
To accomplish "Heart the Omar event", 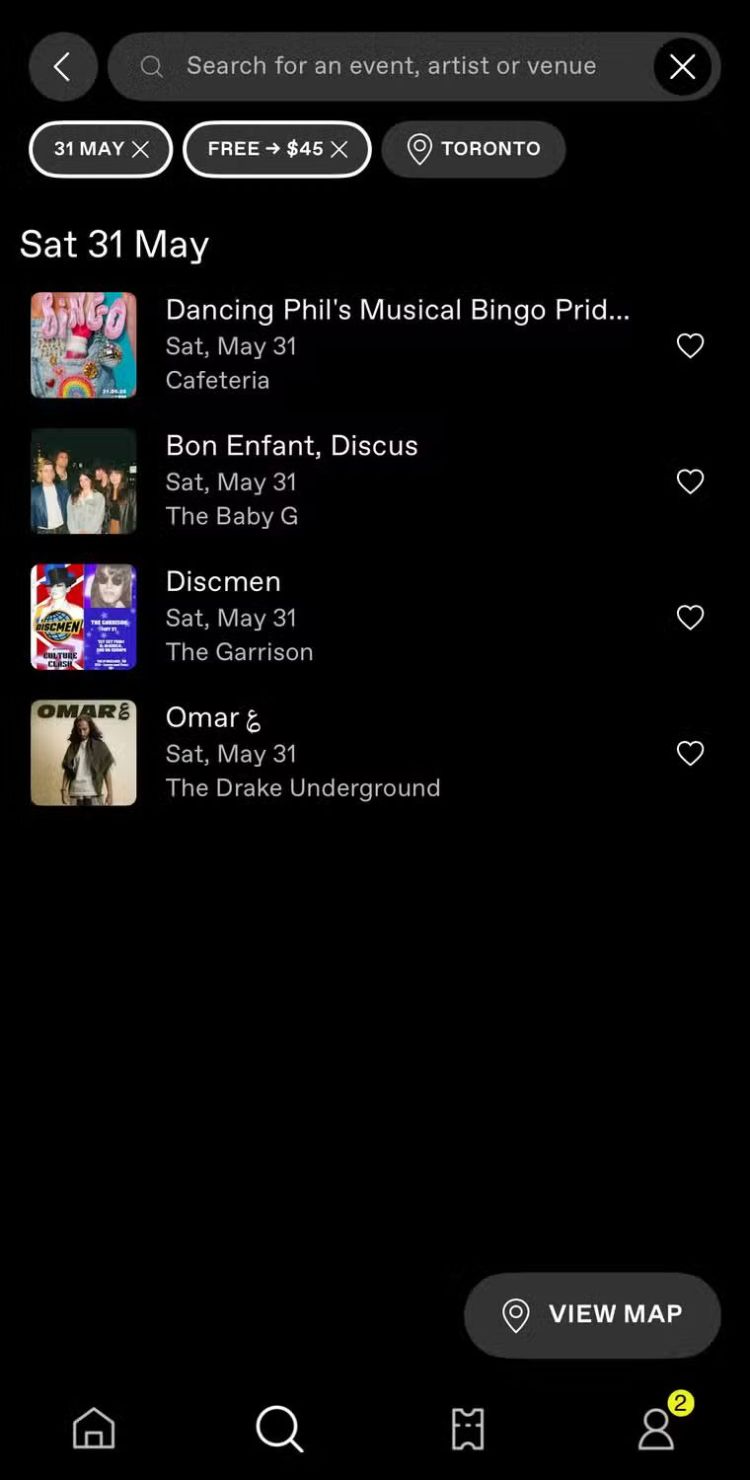I will pos(690,753).
